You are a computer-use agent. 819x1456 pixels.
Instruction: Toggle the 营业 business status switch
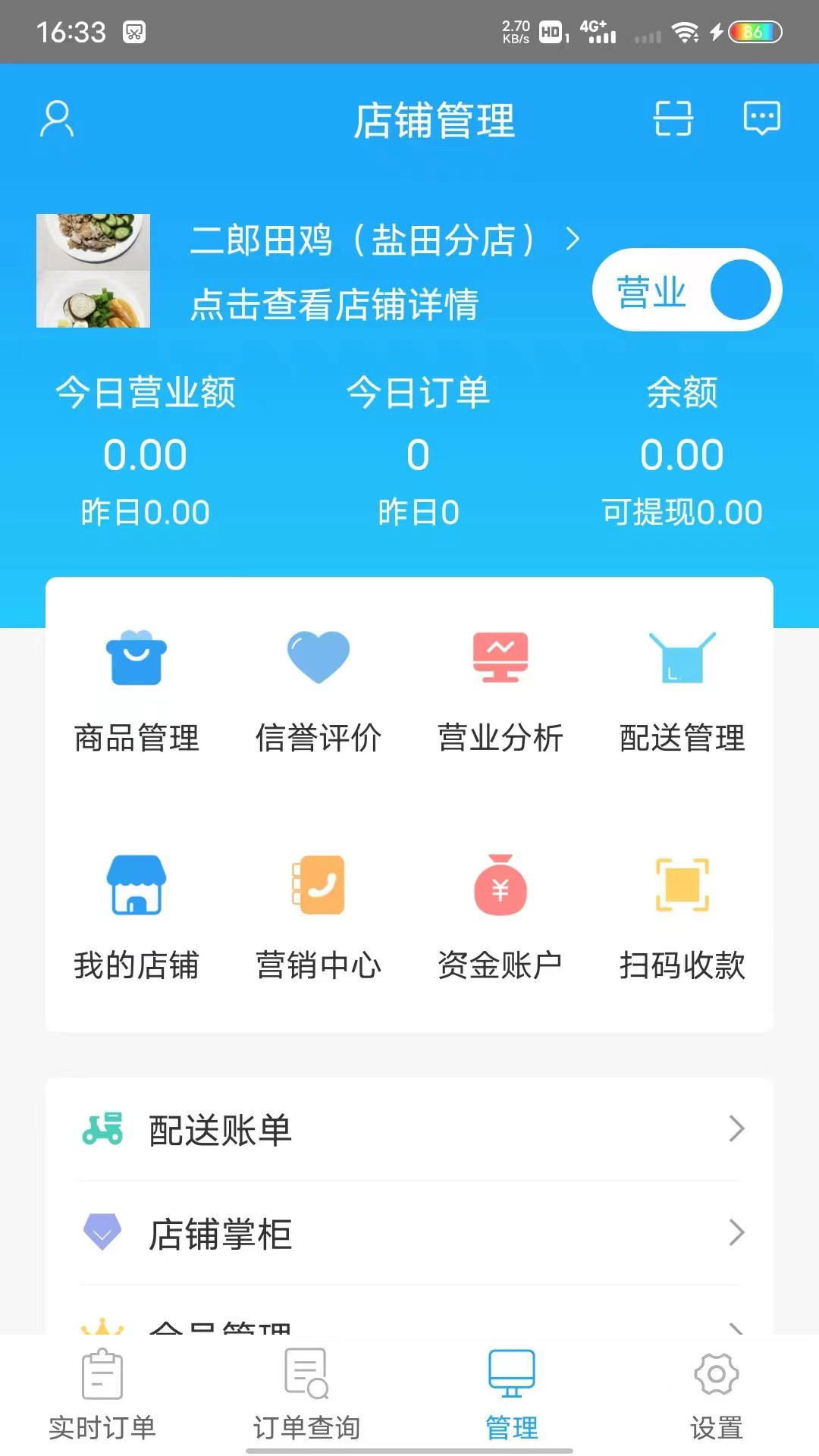(x=686, y=290)
